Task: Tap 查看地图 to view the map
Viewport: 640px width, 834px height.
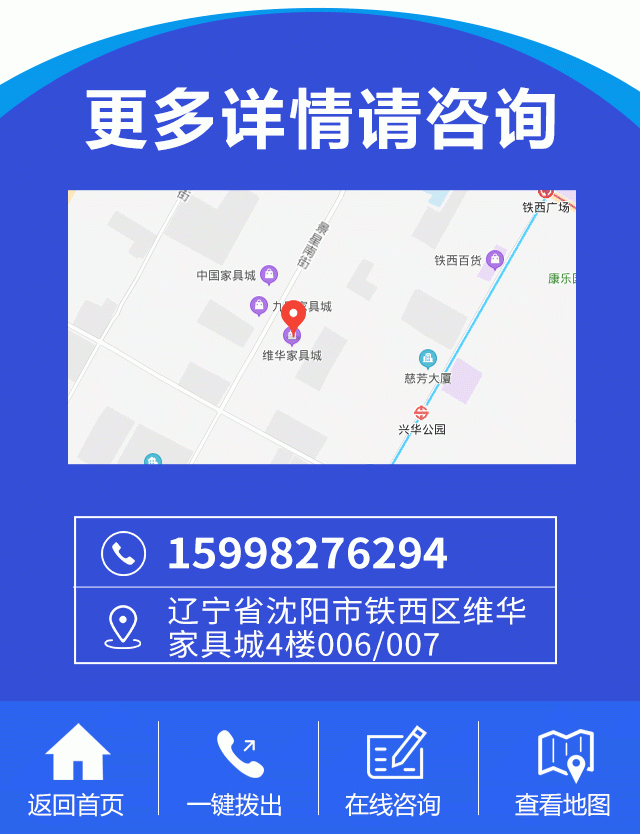Action: [562, 768]
